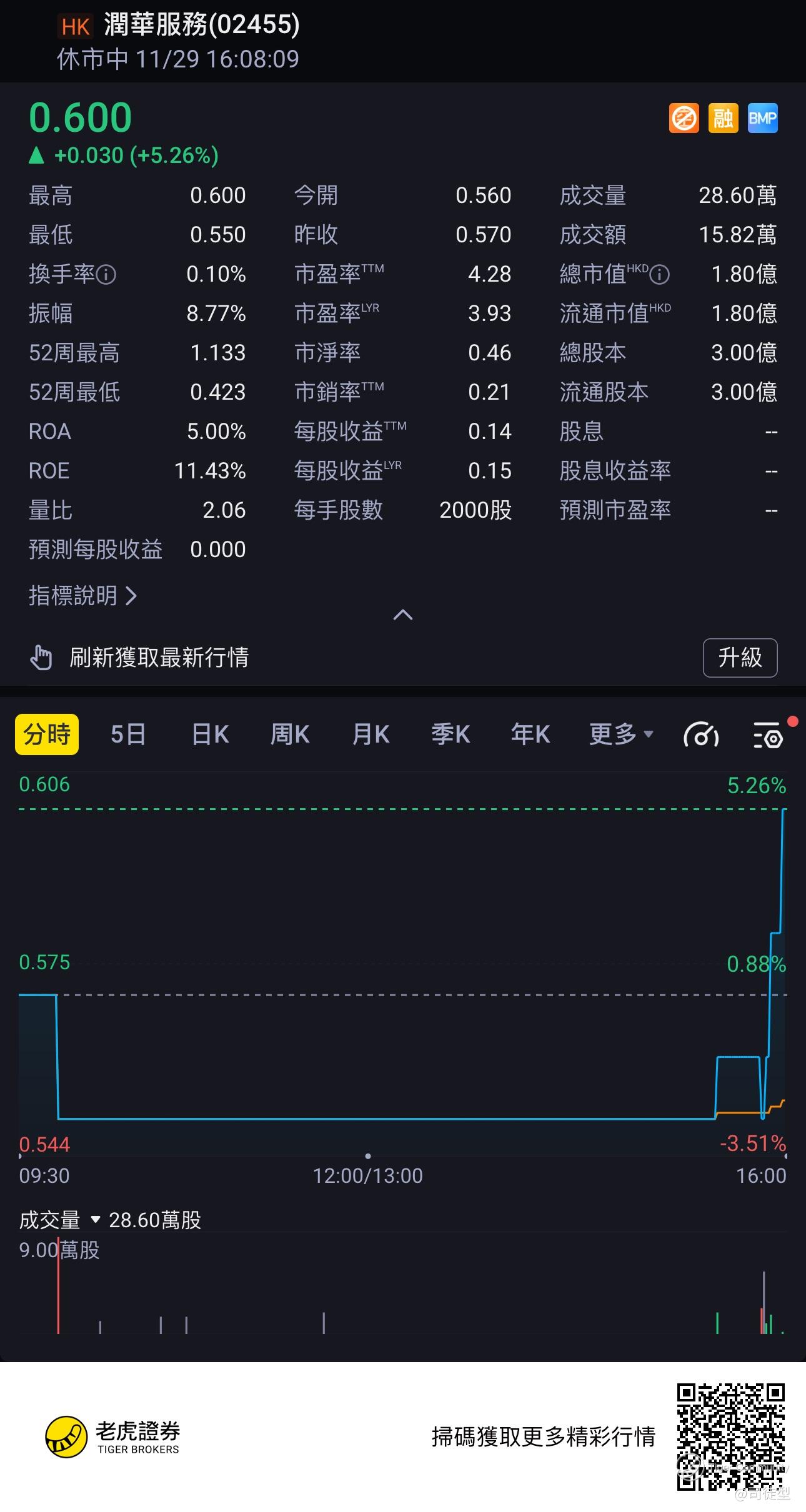806x1512 pixels.
Task: Collapse the stock details panel
Action: [x=403, y=615]
